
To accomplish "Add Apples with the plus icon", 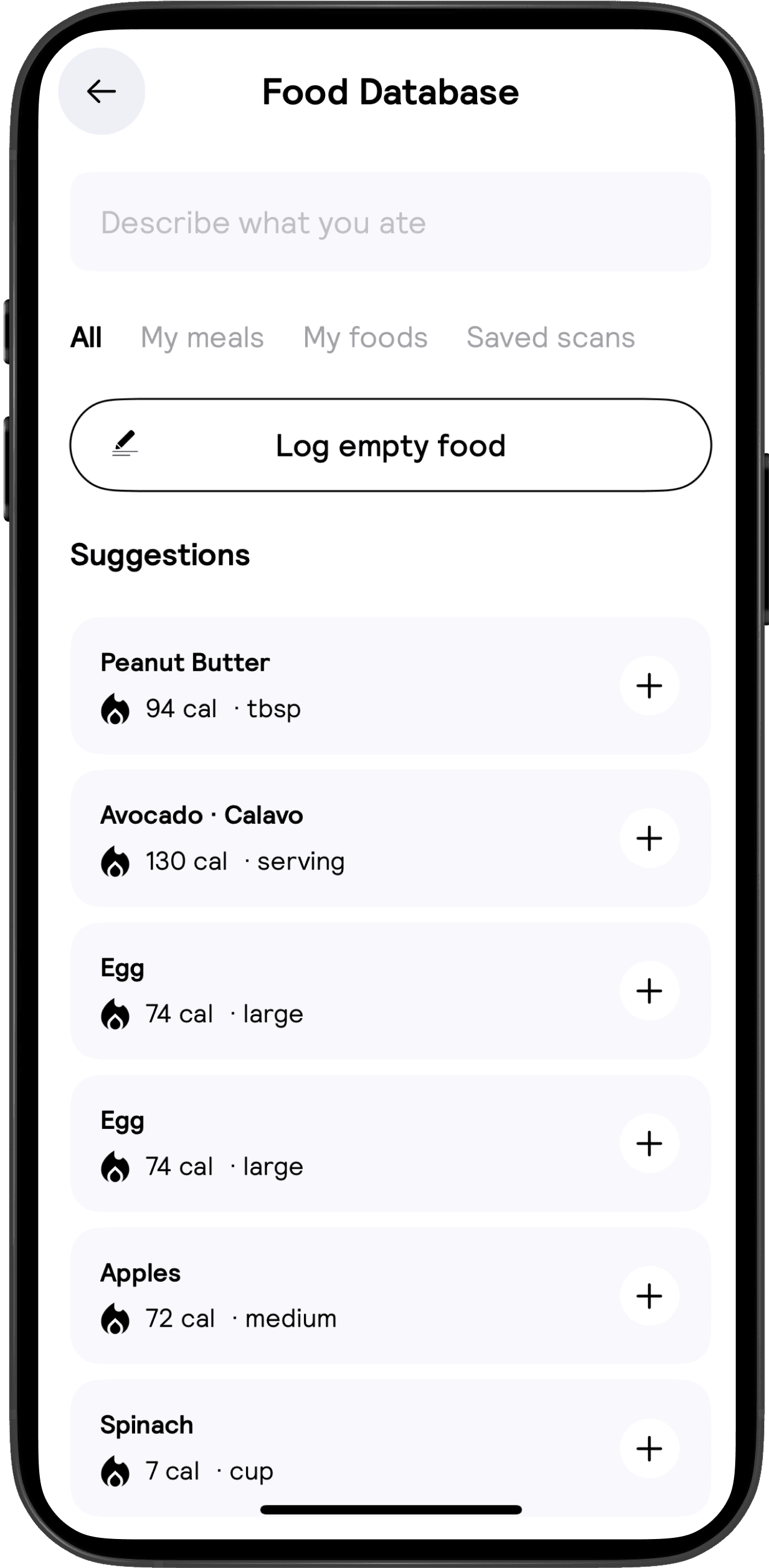I will click(649, 1296).
